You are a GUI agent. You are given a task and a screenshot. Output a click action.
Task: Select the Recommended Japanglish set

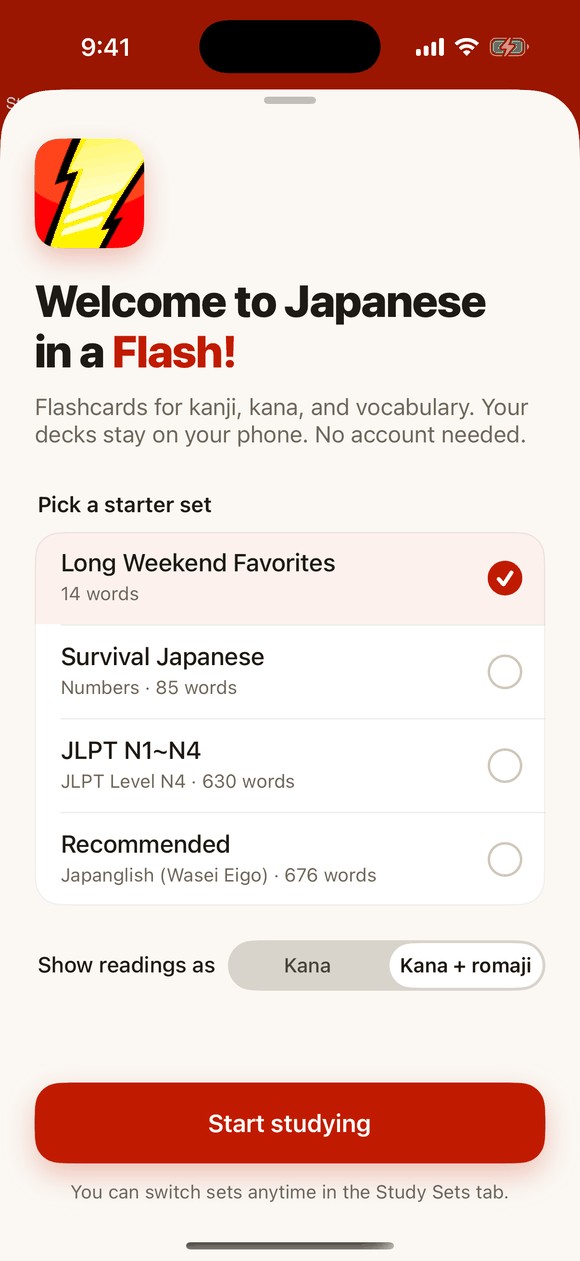pos(290,859)
